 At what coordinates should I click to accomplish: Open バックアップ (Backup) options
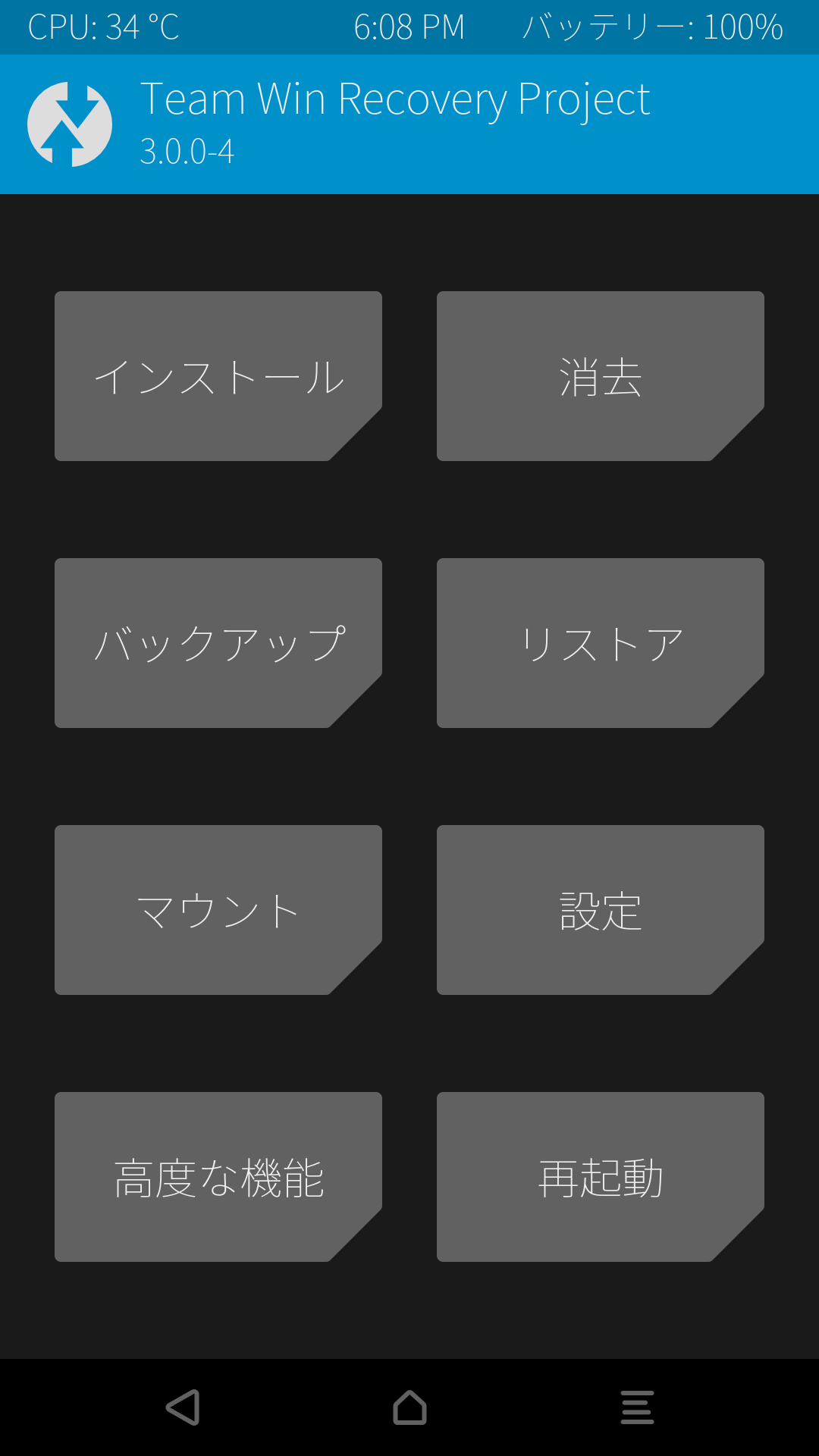coord(218,643)
